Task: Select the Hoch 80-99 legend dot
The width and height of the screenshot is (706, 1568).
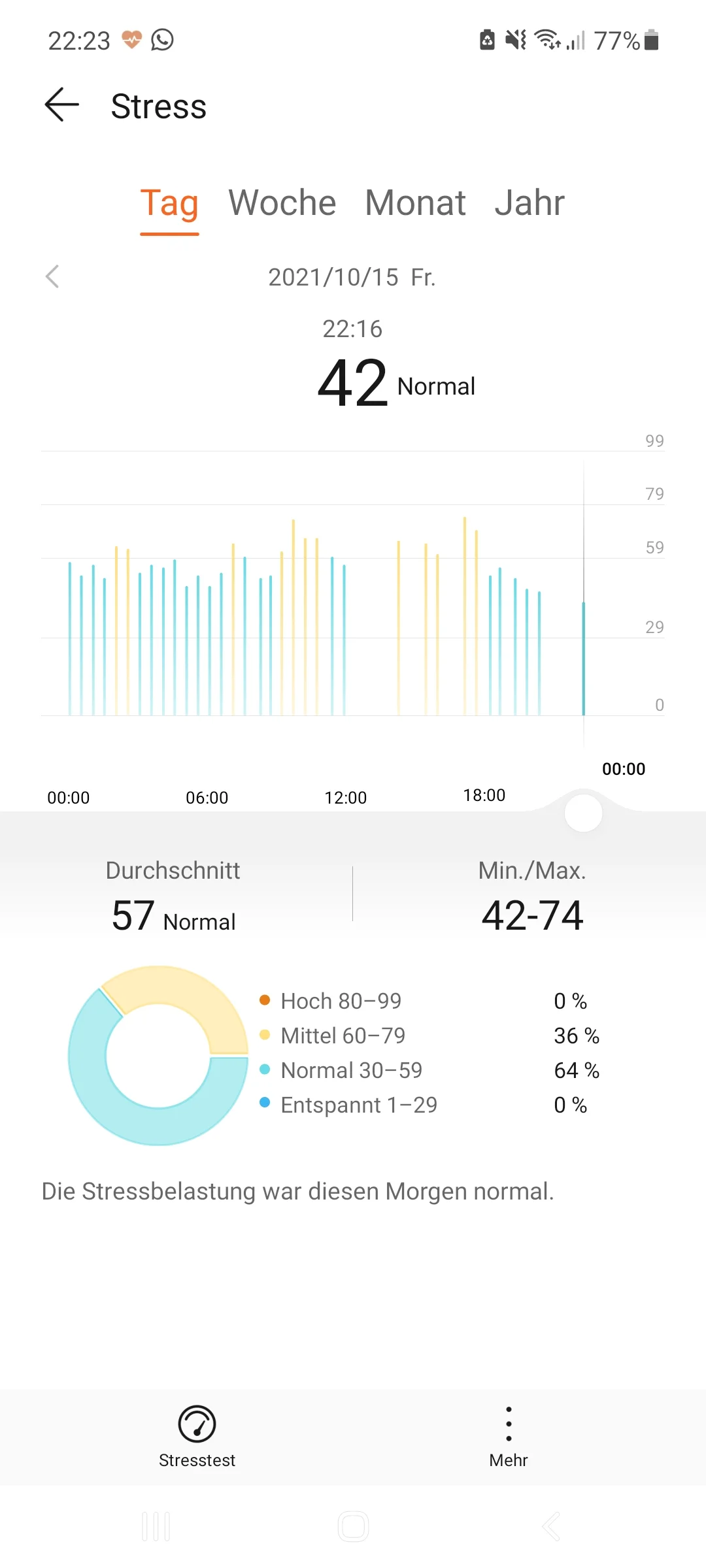Action: (x=265, y=1000)
